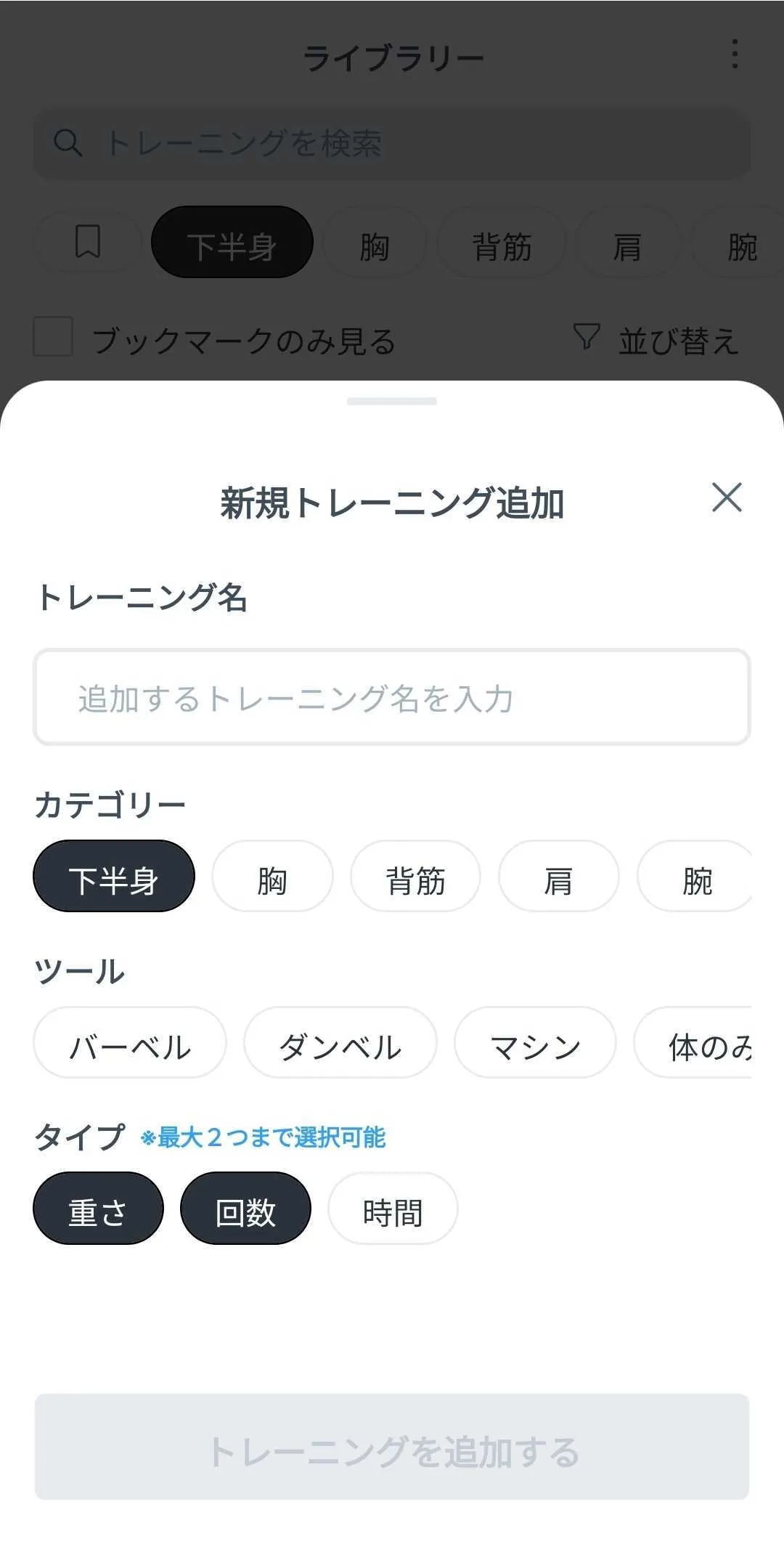Select the 肩 category chip in the sheet
Image resolution: width=784 pixels, height=1547 pixels.
click(x=558, y=877)
